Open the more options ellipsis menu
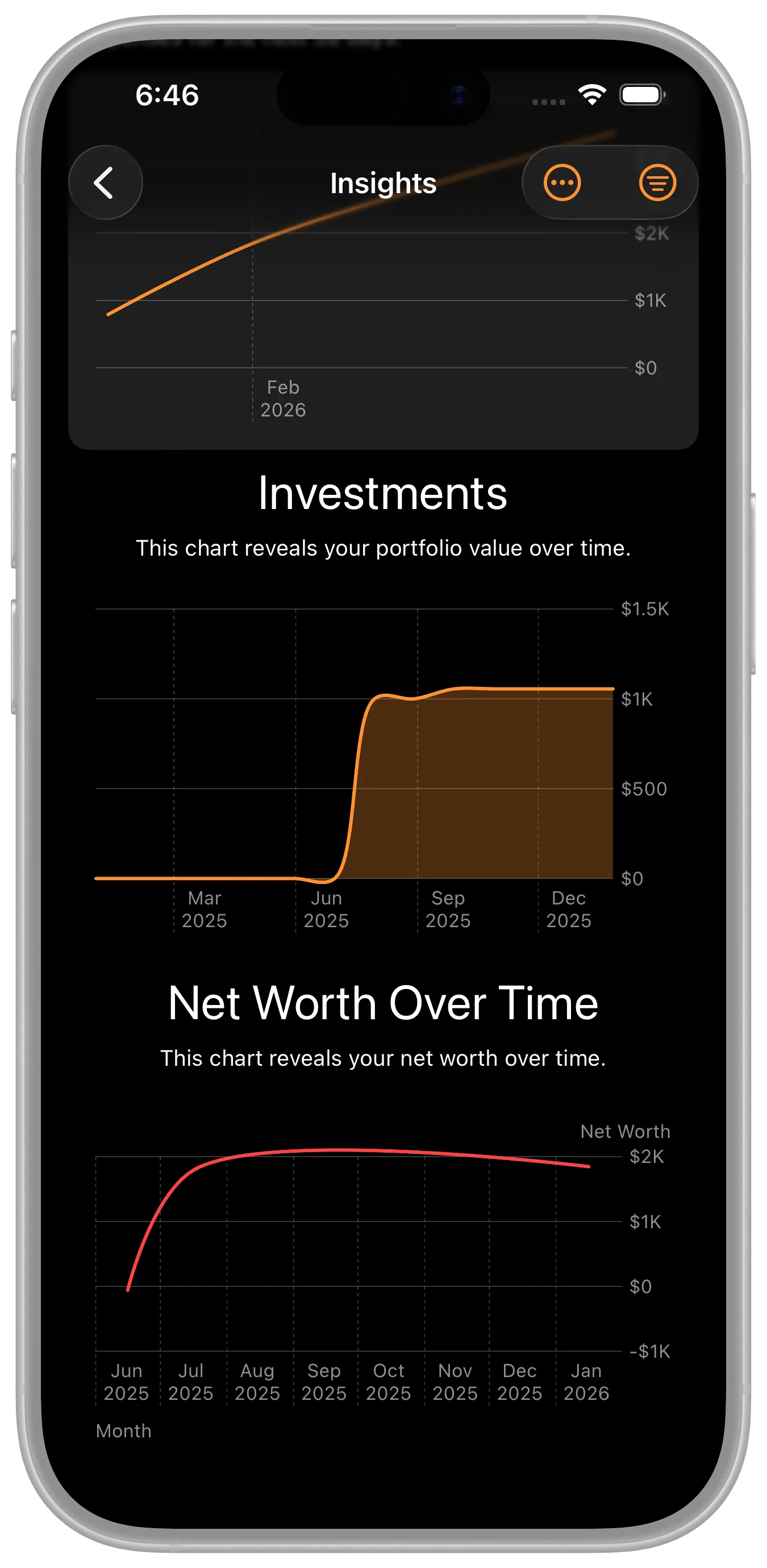The height and width of the screenshot is (1568, 767). click(x=562, y=182)
